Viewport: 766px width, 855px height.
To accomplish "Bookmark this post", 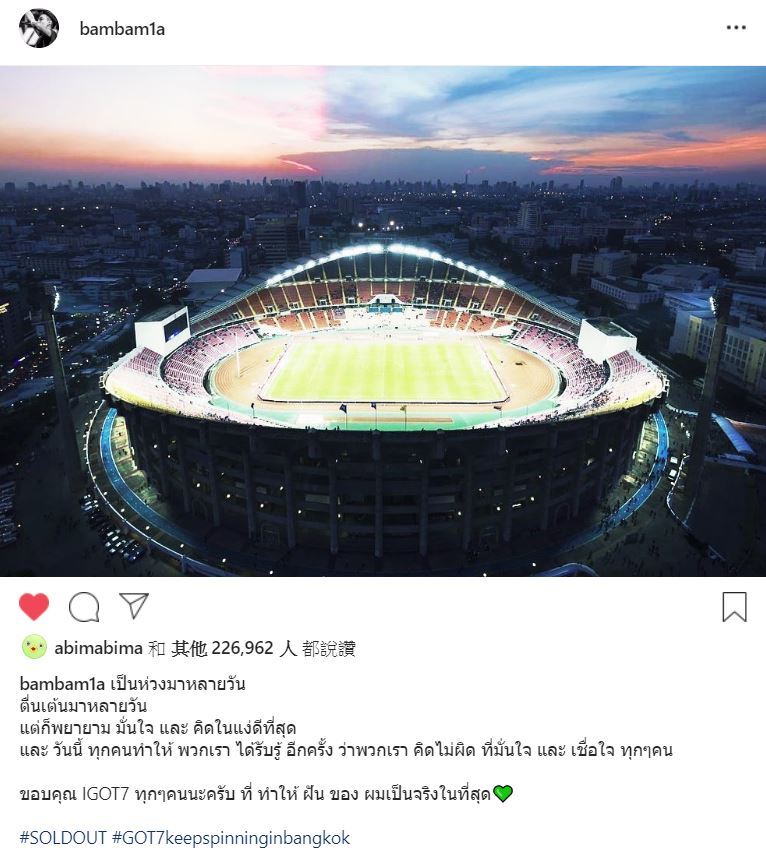I will pyautogui.click(x=734, y=606).
